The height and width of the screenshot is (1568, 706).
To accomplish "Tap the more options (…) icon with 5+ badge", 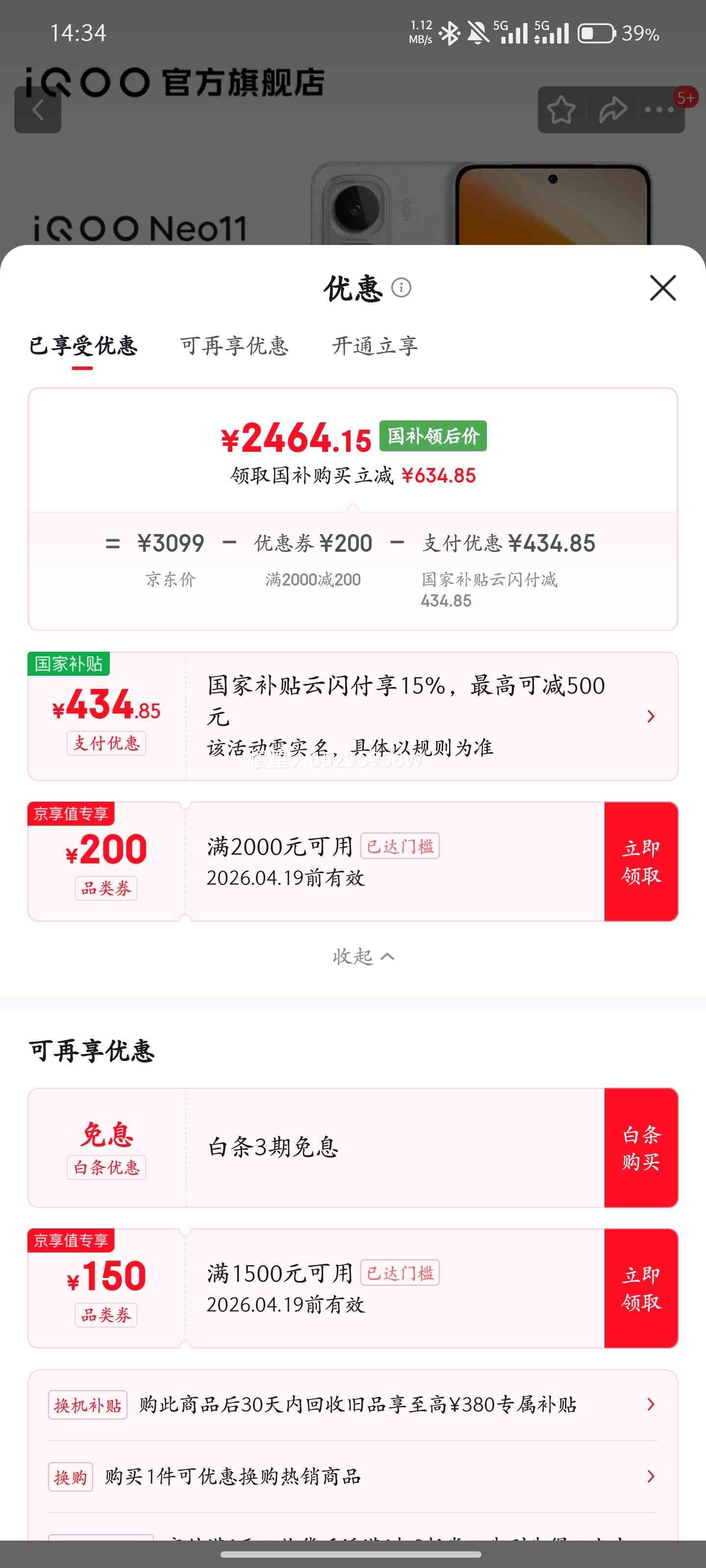I will coord(658,110).
